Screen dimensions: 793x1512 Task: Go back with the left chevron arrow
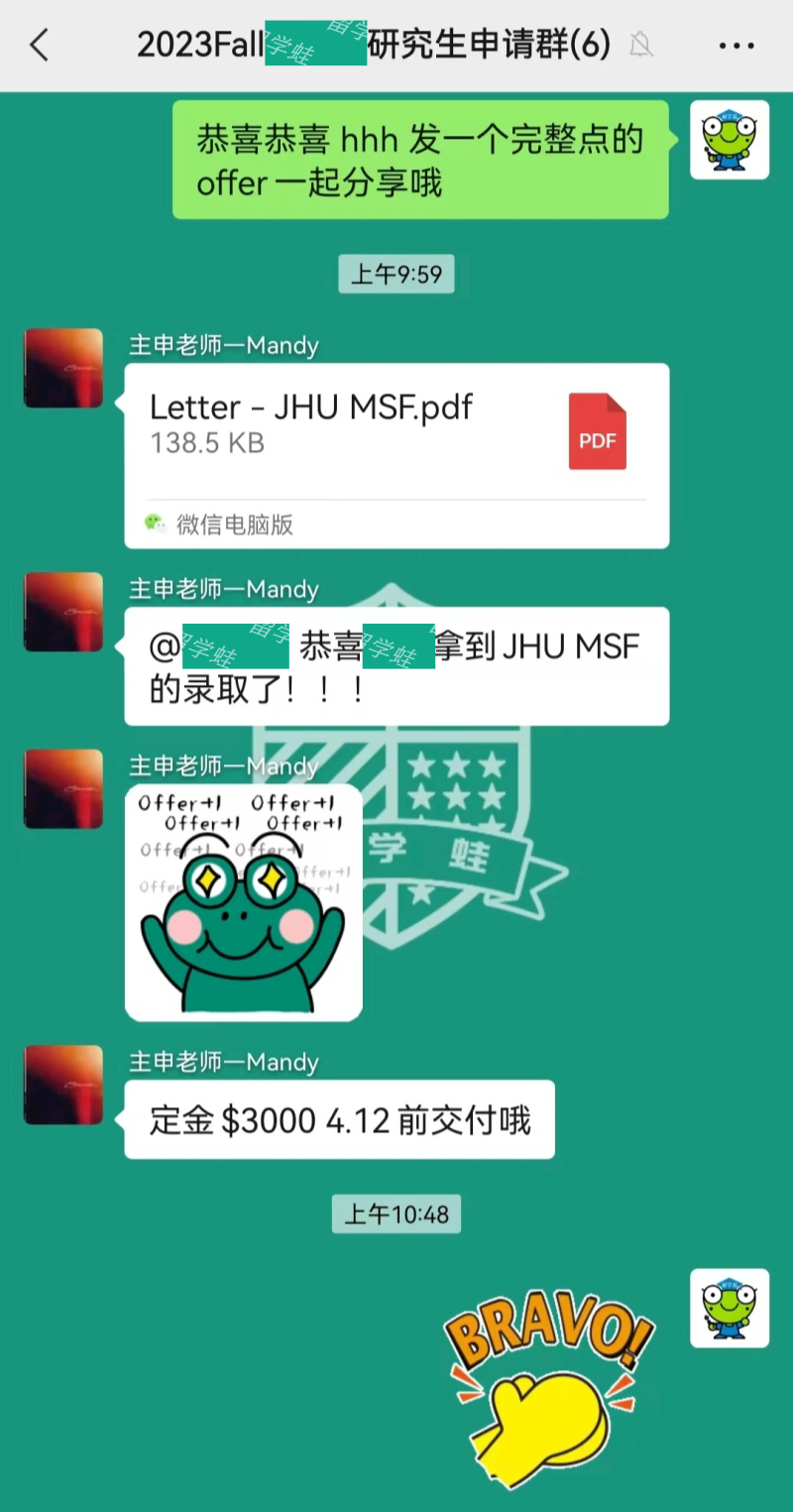pyautogui.click(x=38, y=46)
